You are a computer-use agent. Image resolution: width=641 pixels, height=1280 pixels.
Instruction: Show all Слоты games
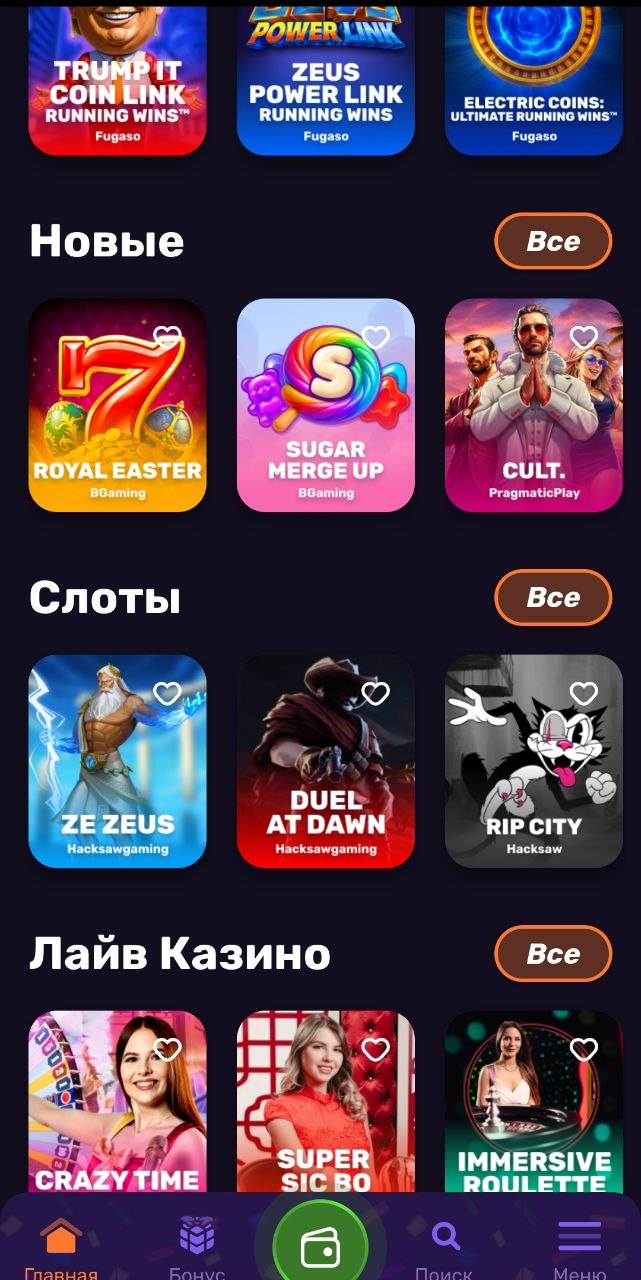[x=552, y=597]
